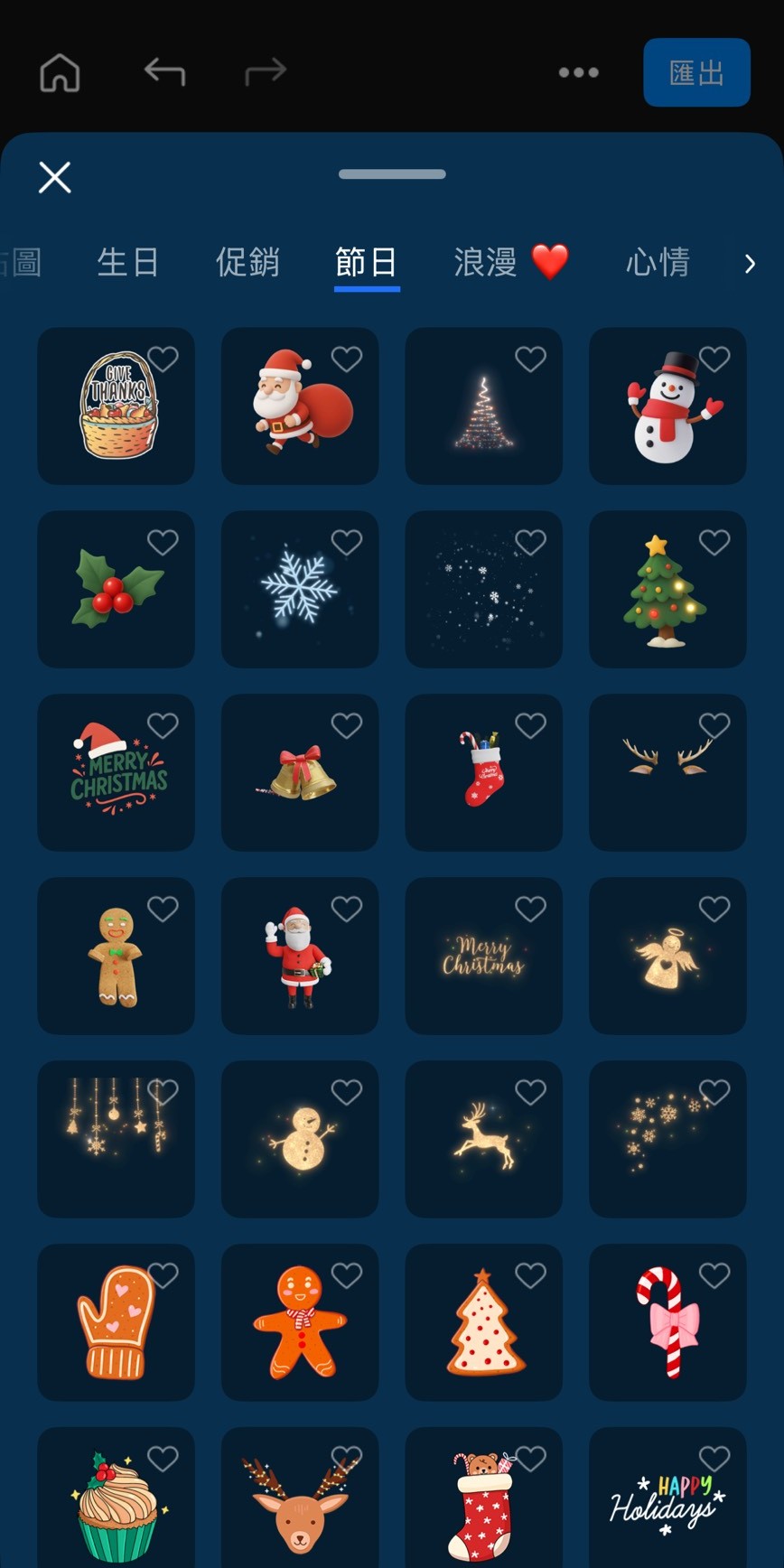Add the Give Thanks basket sticker
This screenshot has width=784, height=1568.
116,406
